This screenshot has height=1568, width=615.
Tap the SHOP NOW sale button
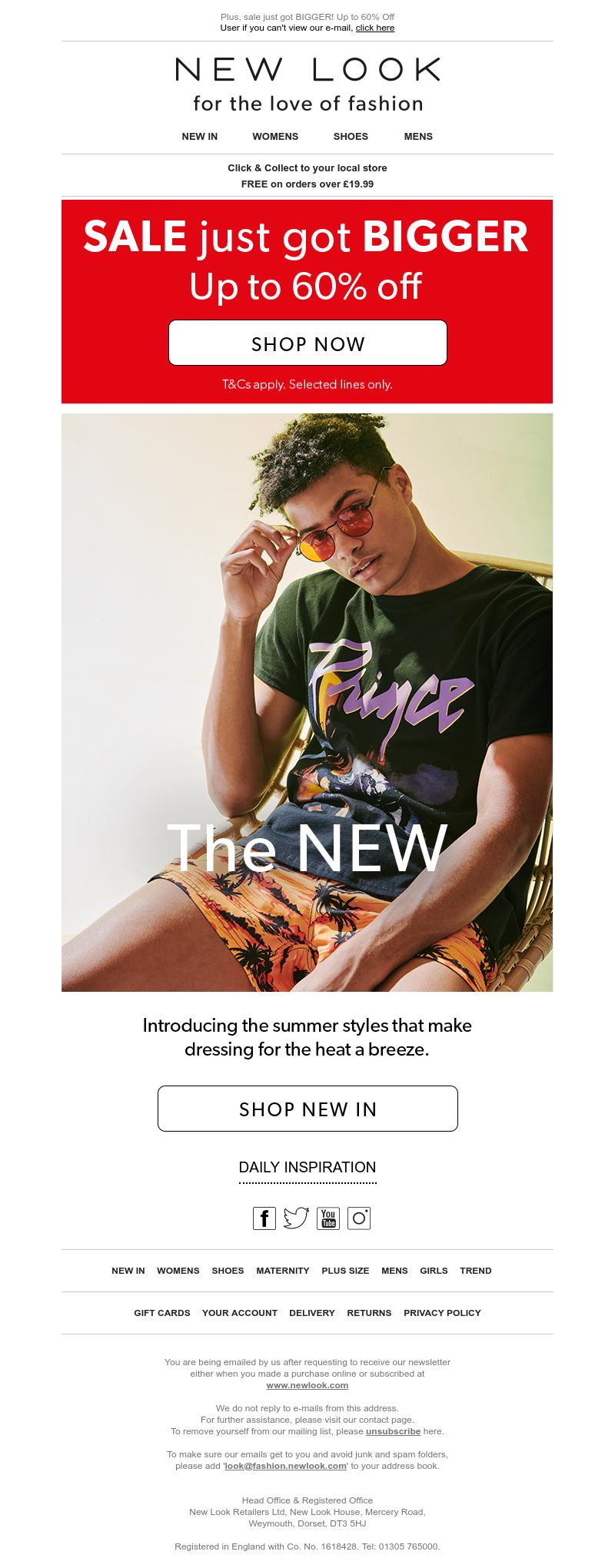pos(307,343)
